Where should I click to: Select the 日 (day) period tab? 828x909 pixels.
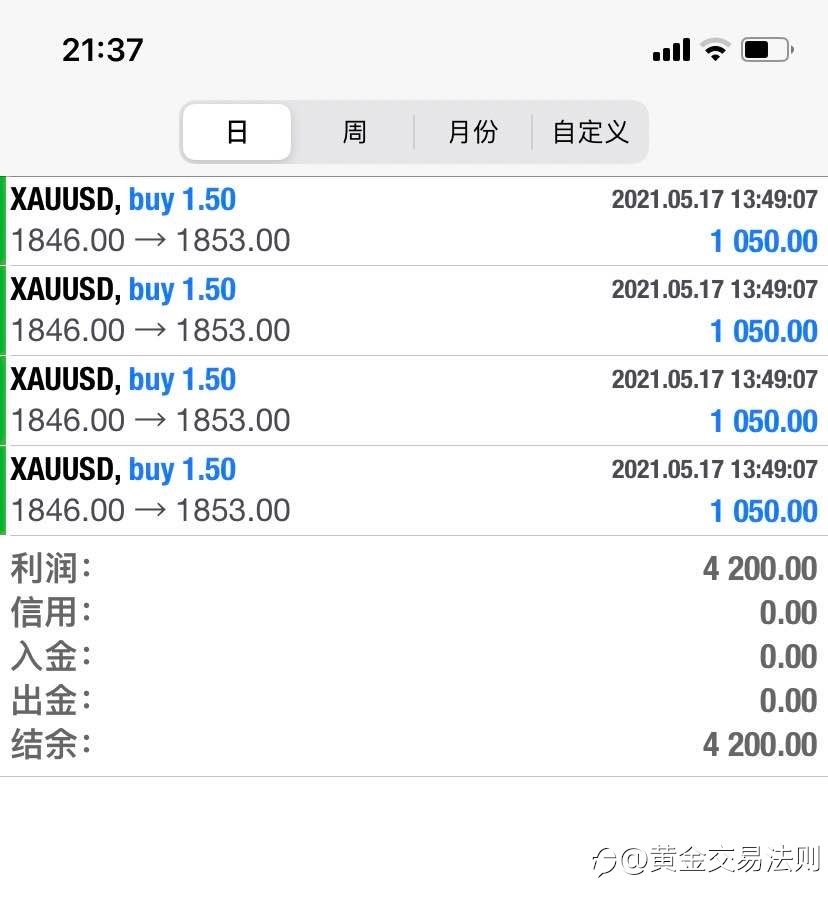237,132
